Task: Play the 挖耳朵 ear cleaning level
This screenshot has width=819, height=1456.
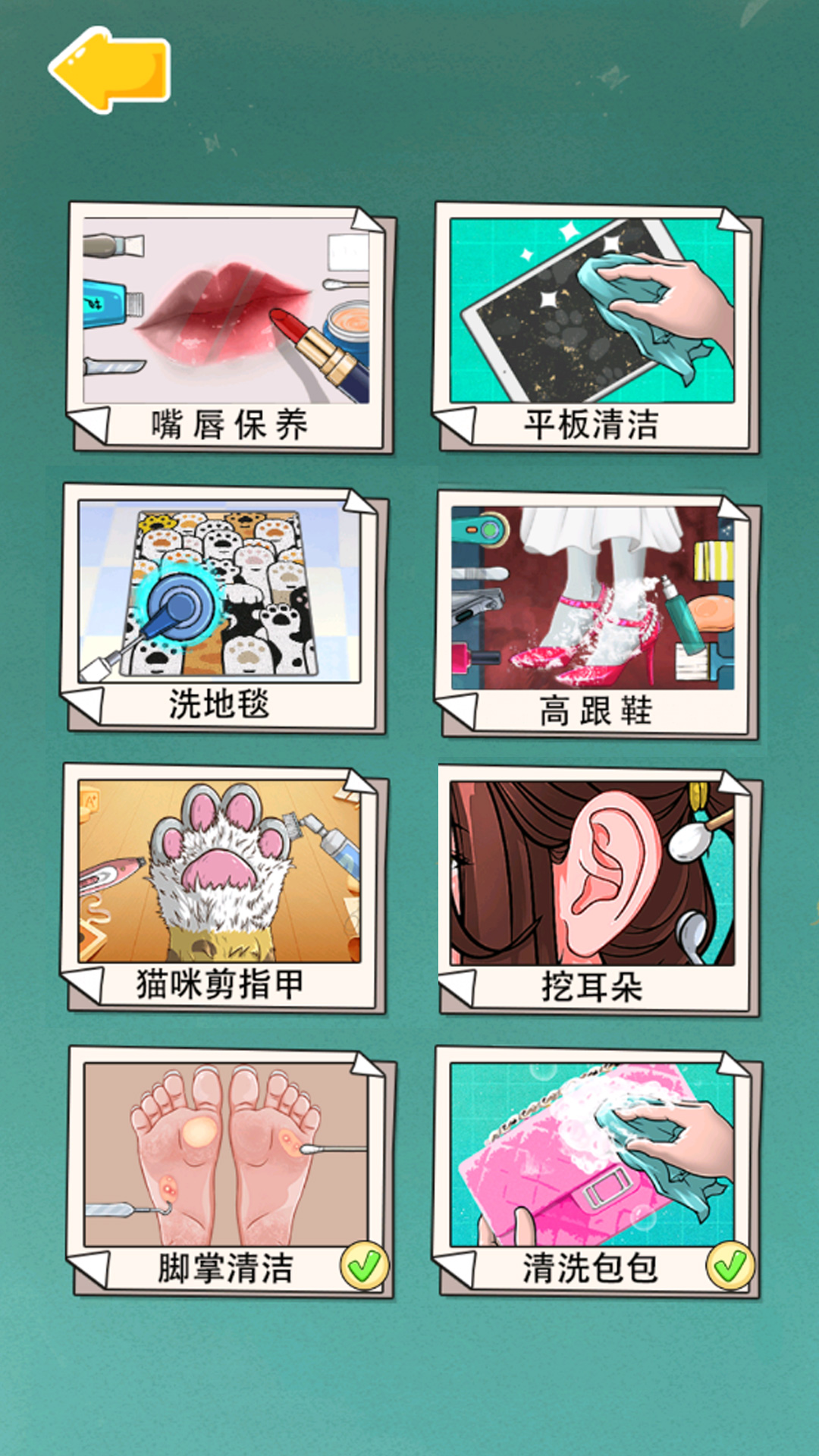Action: pyautogui.click(x=595, y=889)
